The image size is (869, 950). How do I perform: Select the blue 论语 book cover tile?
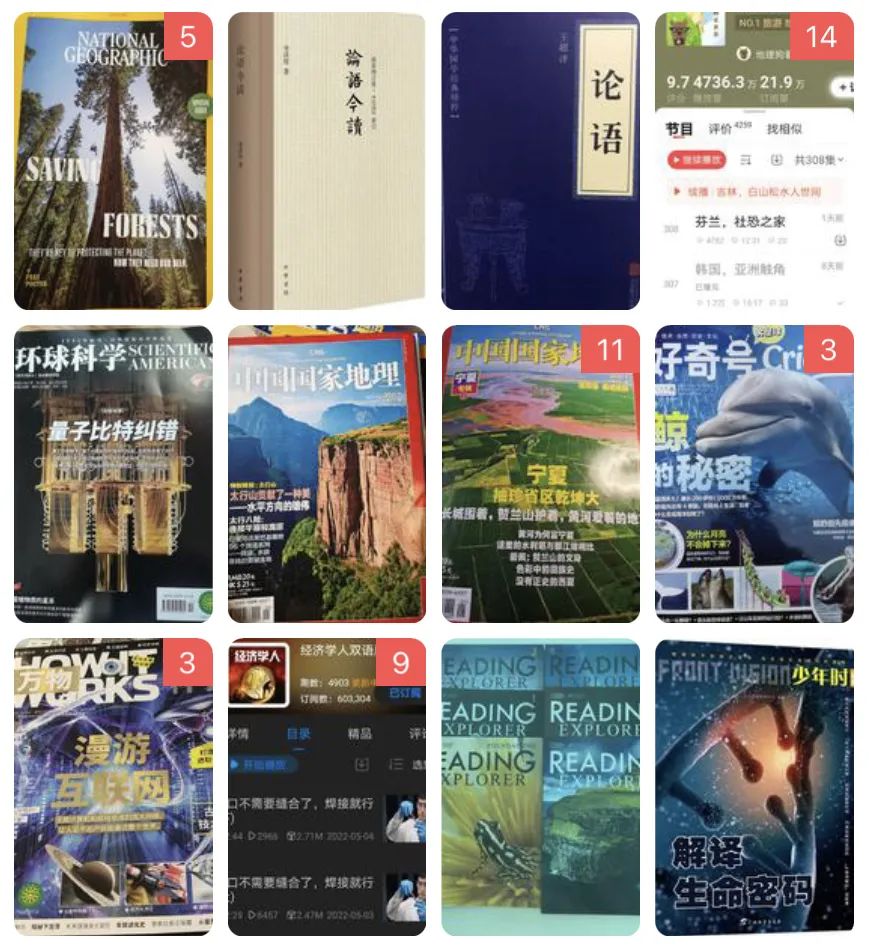[x=540, y=161]
